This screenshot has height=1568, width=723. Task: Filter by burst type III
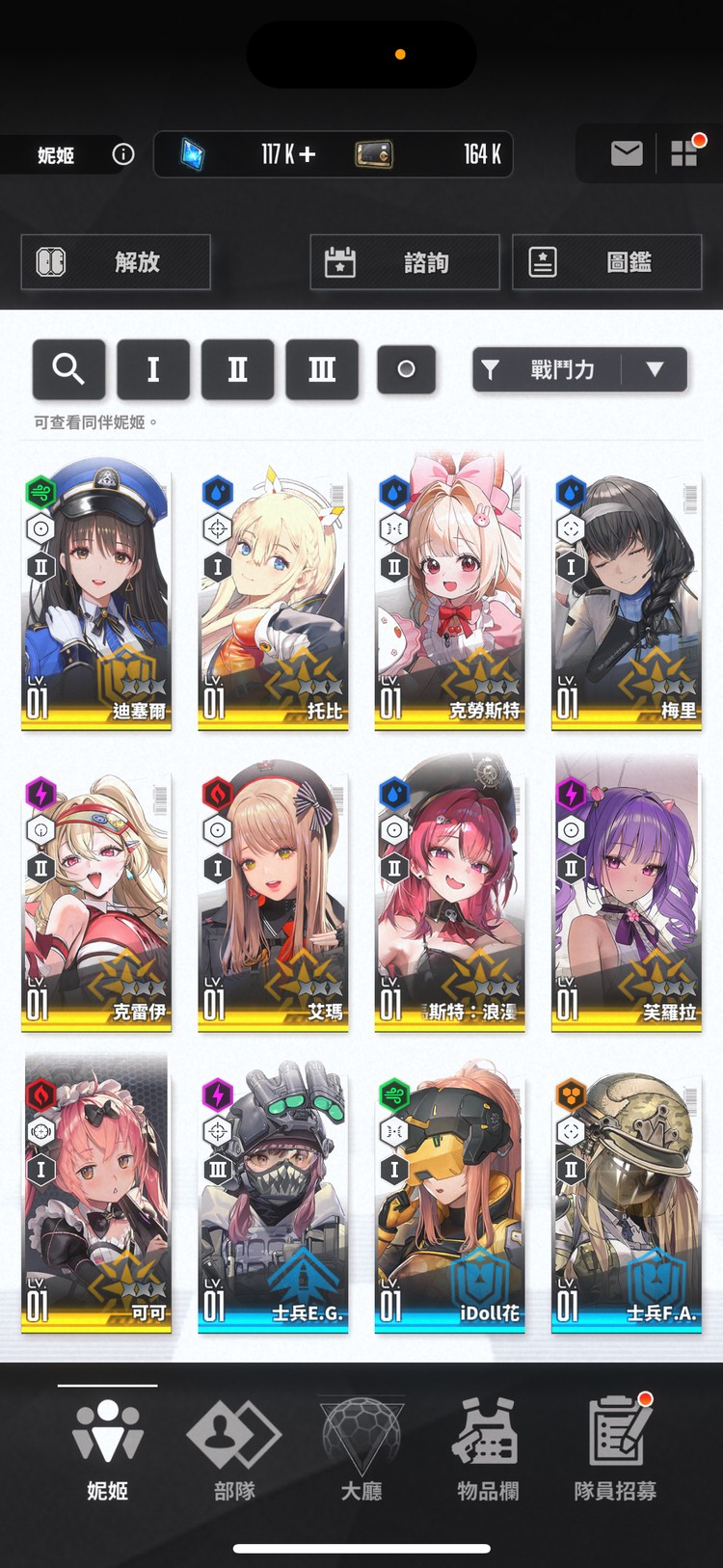click(322, 369)
